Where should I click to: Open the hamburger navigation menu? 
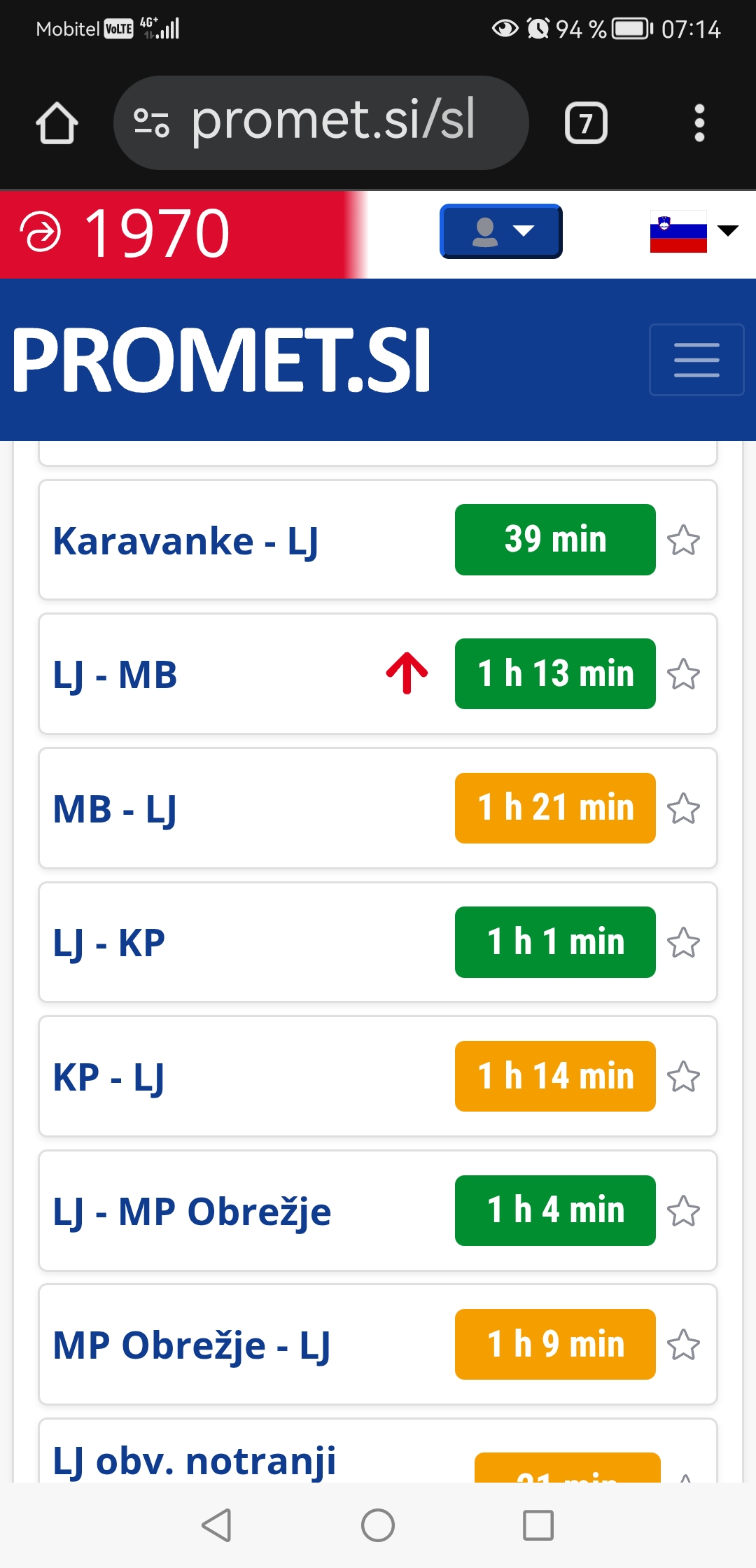[696, 360]
